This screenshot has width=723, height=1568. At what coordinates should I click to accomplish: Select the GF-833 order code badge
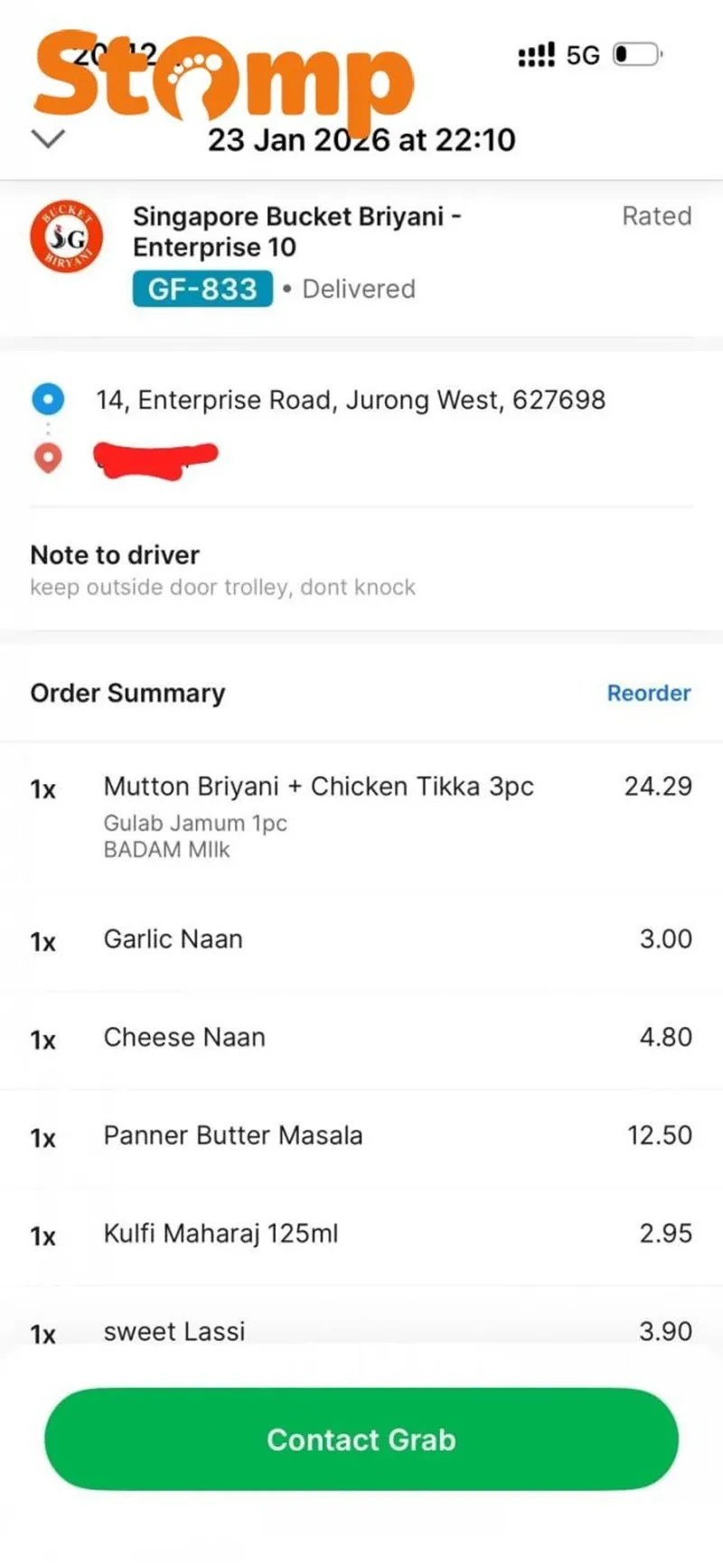[202, 288]
